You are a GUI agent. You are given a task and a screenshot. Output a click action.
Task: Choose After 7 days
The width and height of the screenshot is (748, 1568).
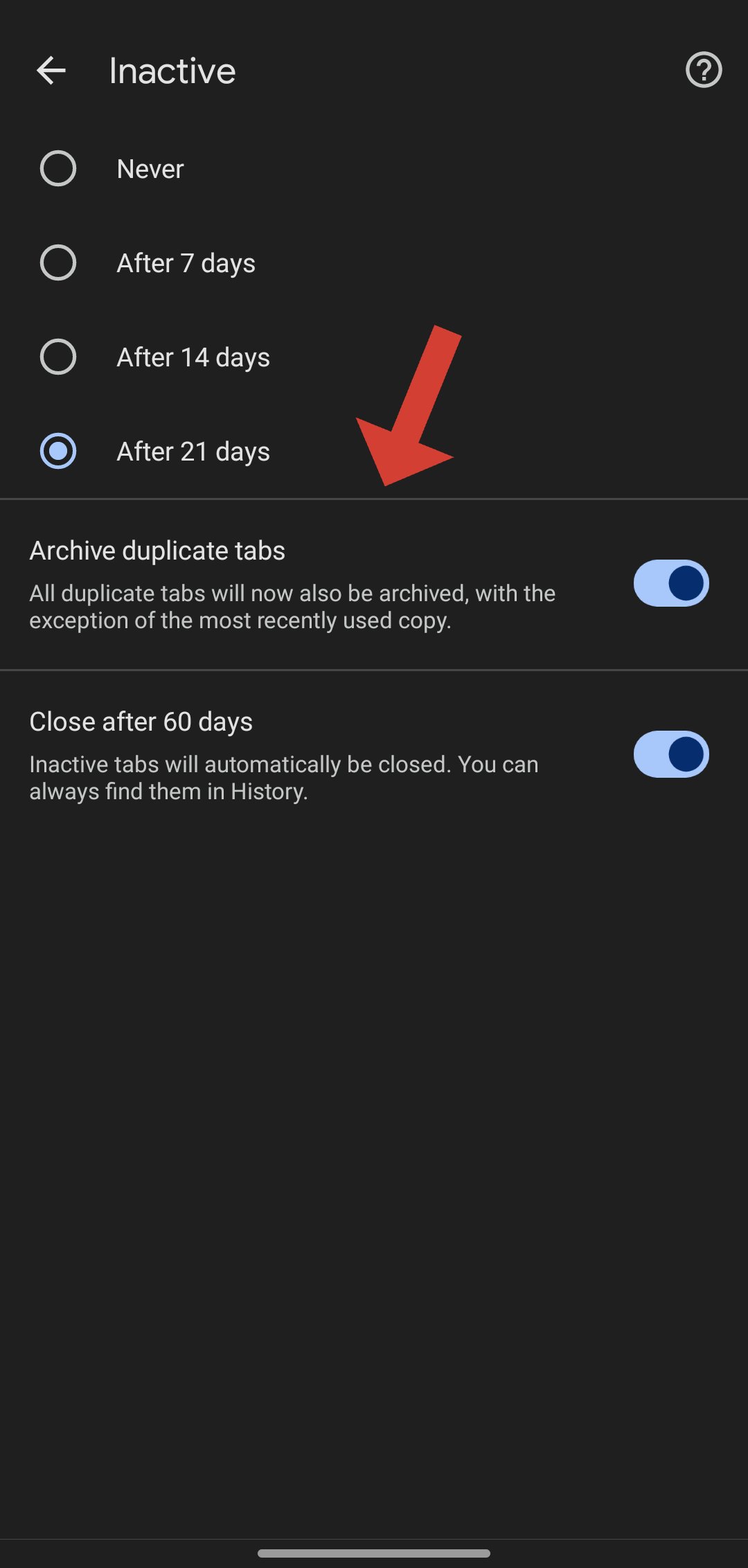58,262
